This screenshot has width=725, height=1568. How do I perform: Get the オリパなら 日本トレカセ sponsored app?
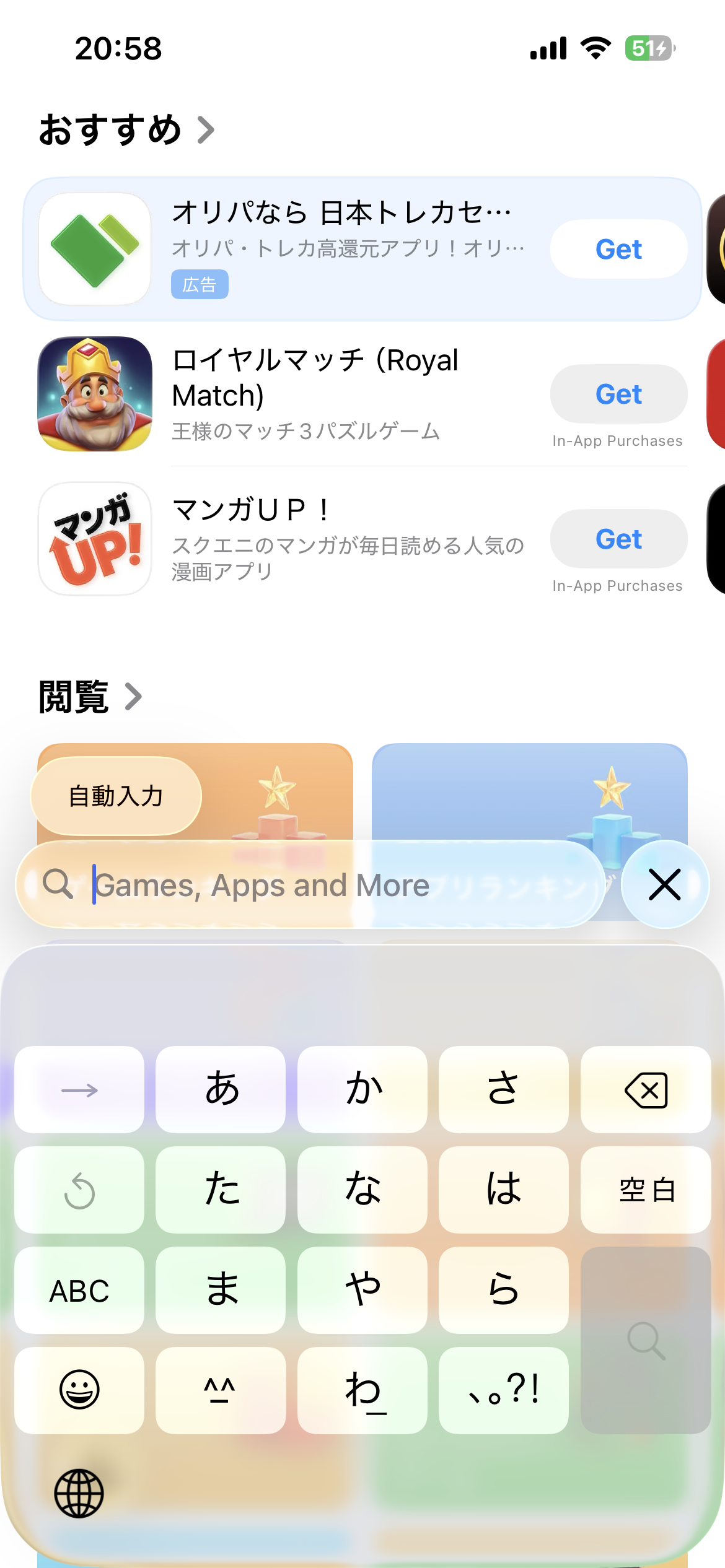coord(618,250)
